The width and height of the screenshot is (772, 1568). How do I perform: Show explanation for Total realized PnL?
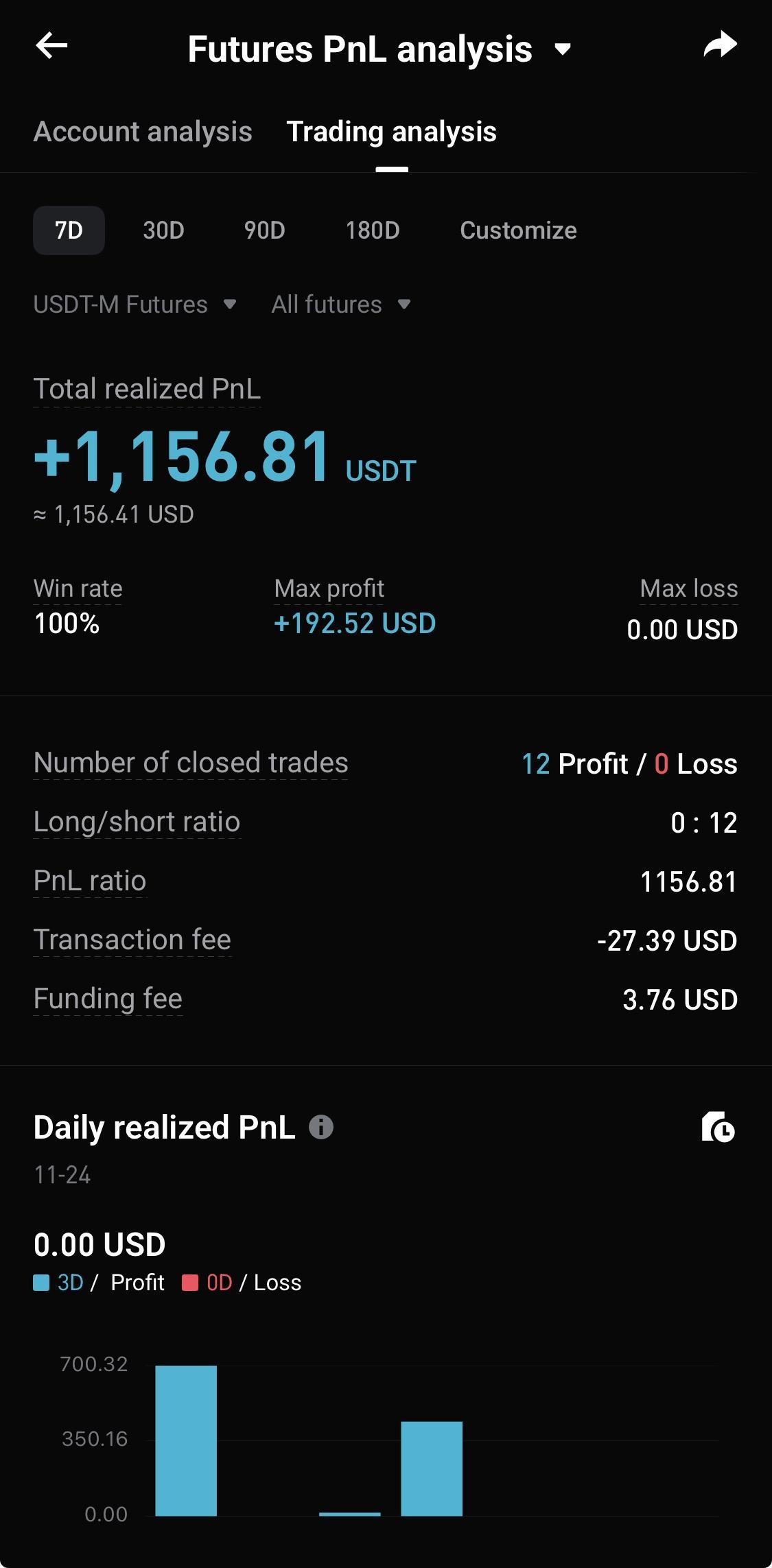tap(147, 389)
